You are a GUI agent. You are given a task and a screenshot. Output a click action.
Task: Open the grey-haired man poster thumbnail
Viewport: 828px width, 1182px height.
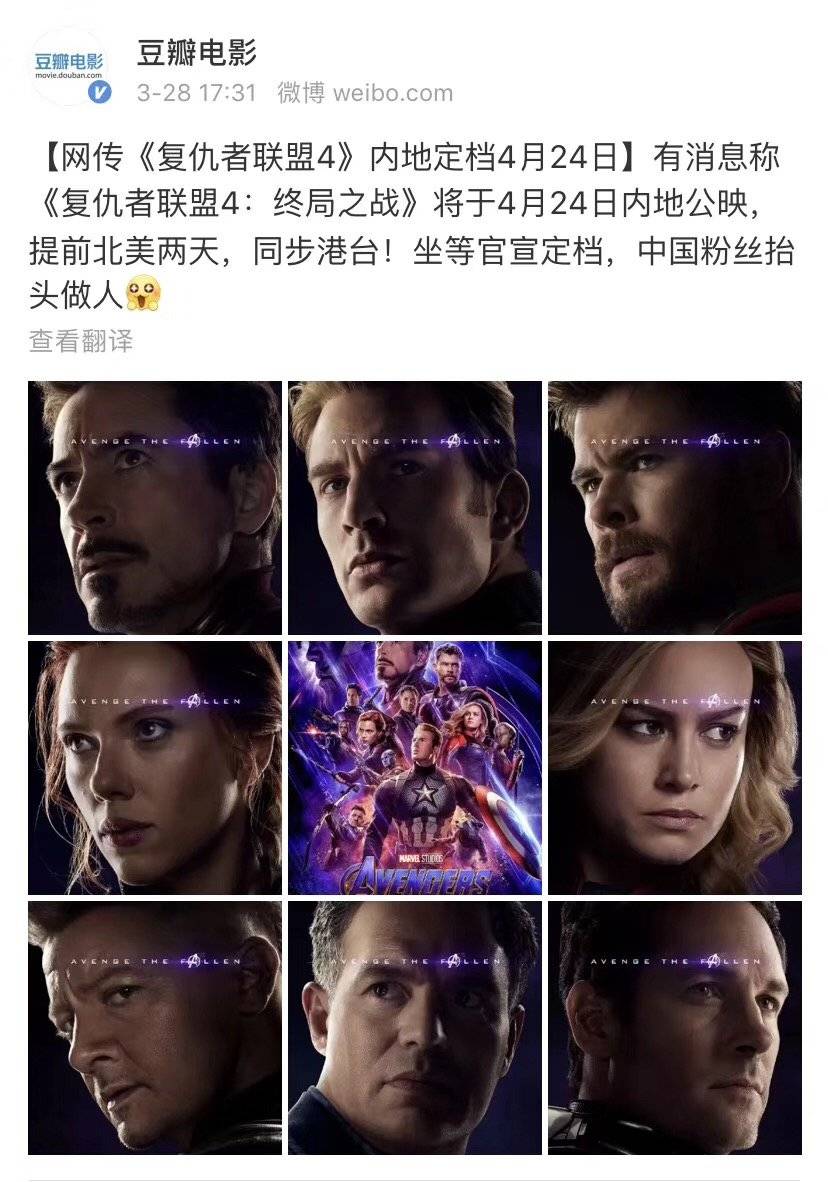pos(415,1028)
